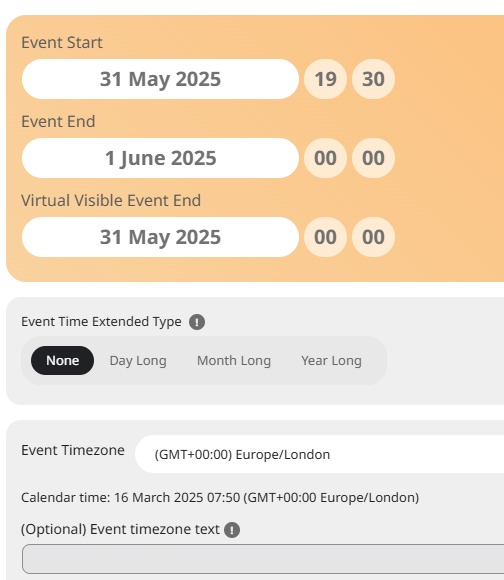Screen dimensions: 504x580
Task: Show info about Event Time Extended Type
Action: [x=197, y=322]
